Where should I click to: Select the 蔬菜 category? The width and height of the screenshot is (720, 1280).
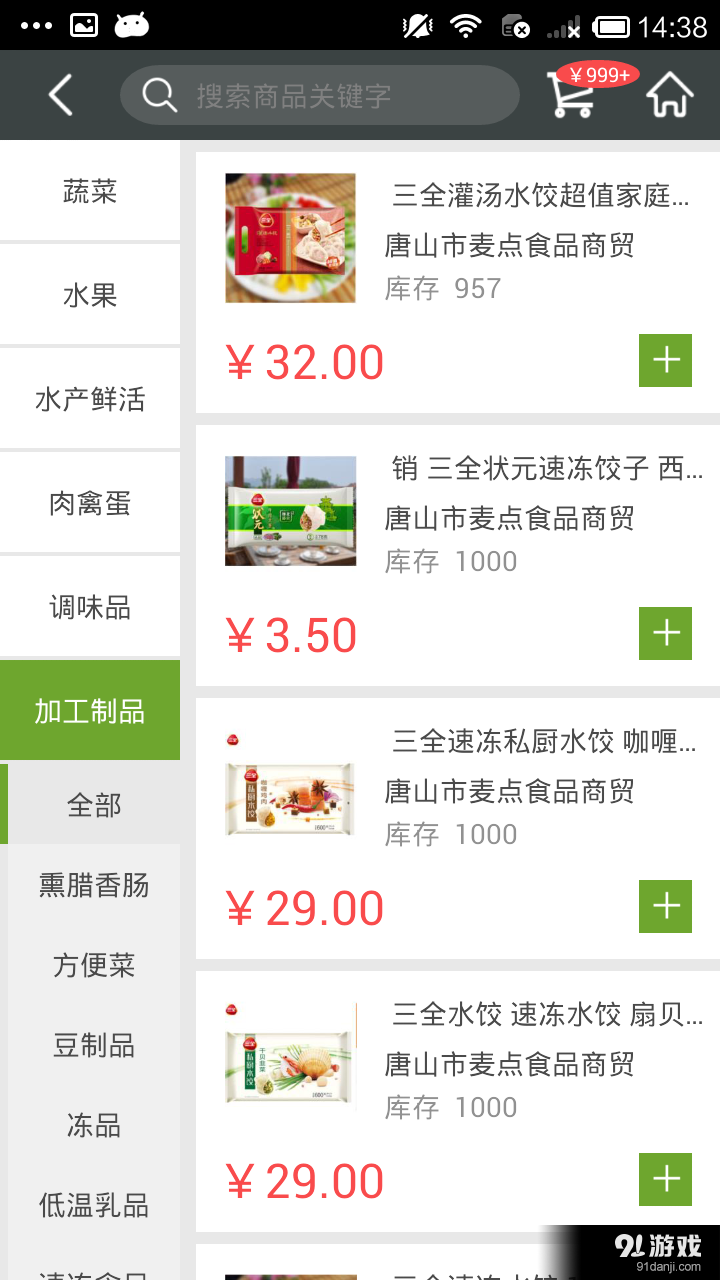click(89, 191)
